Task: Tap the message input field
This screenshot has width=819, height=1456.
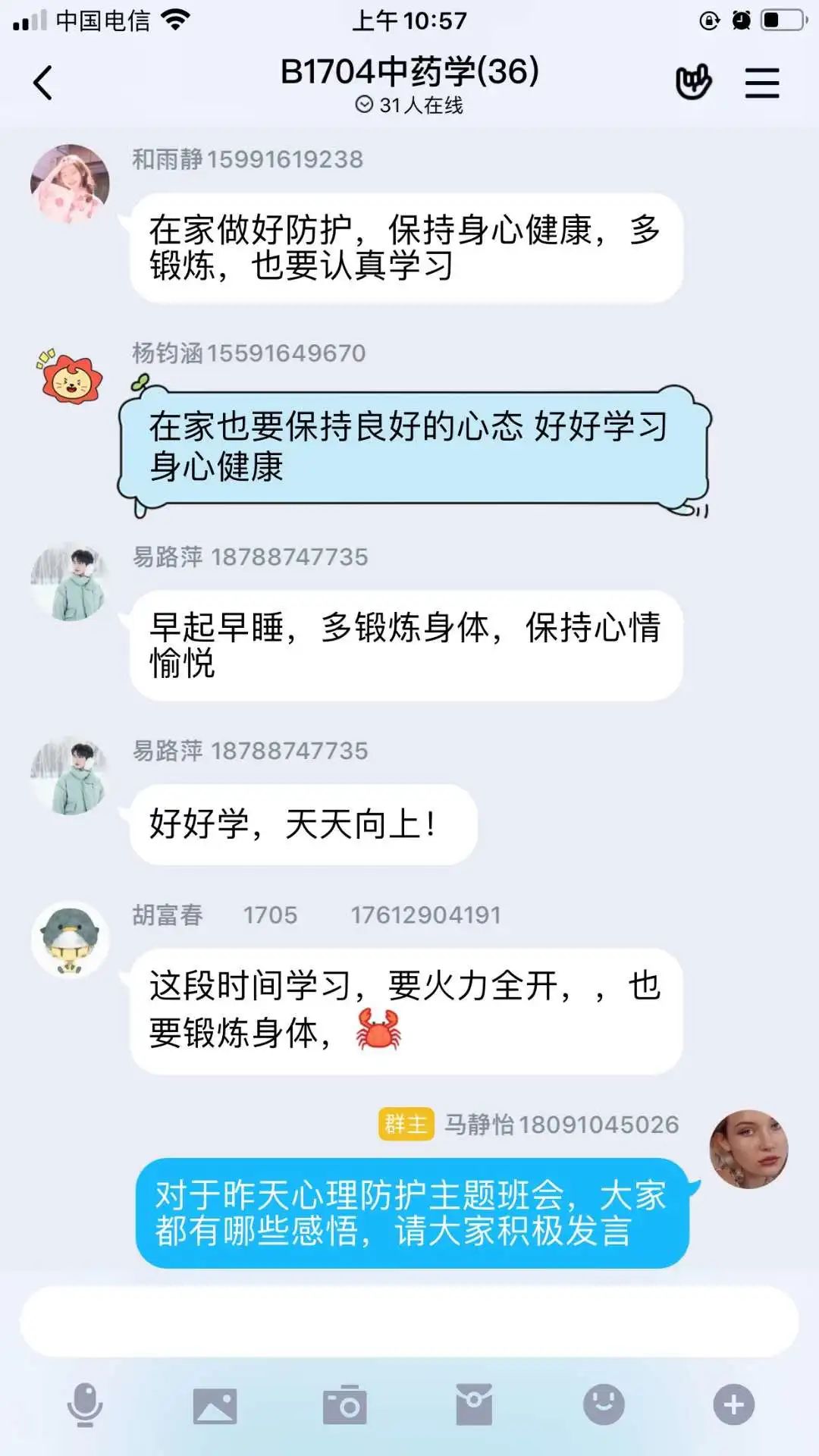Action: 409,1321
